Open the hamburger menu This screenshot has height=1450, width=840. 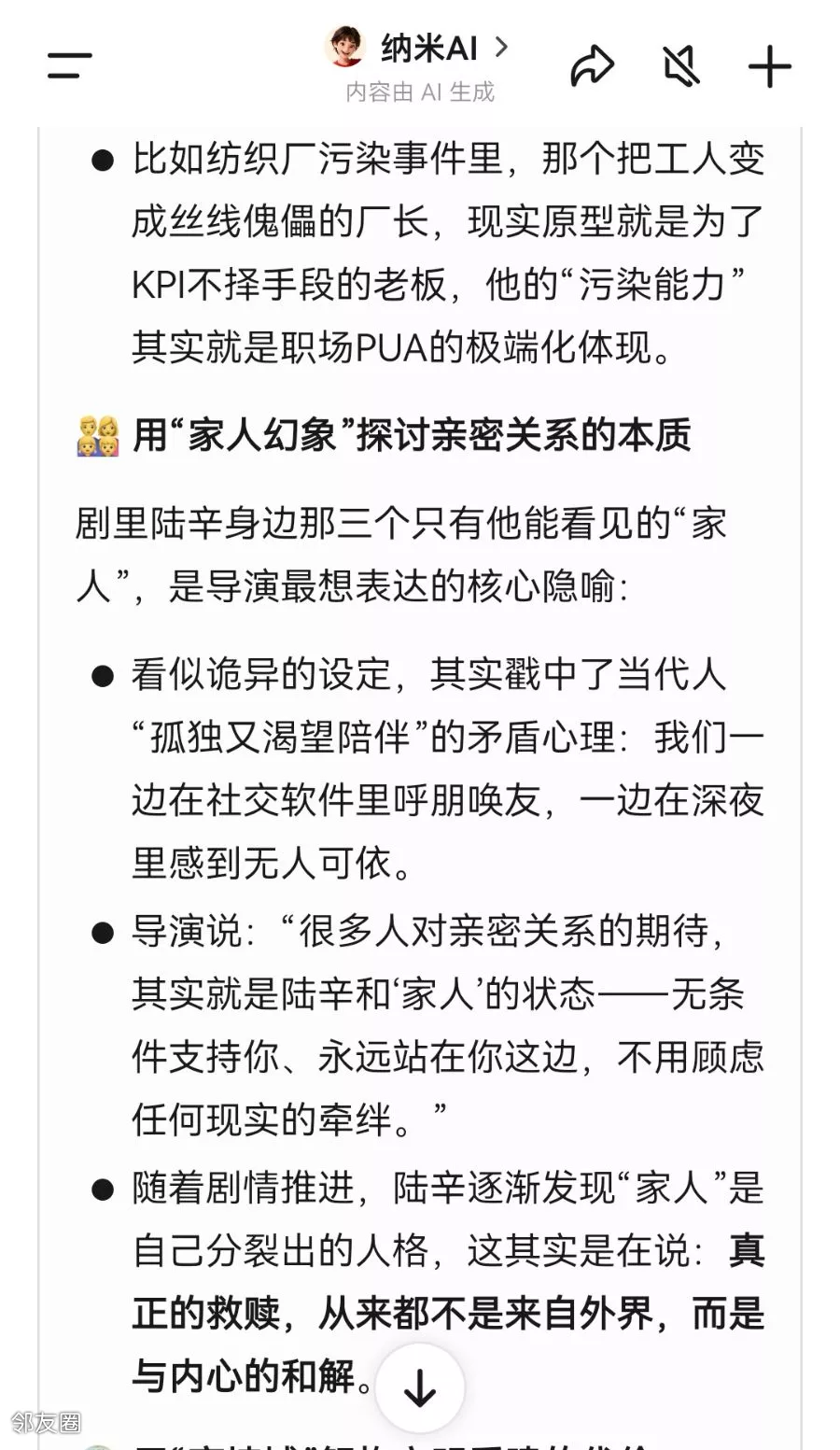click(x=70, y=65)
